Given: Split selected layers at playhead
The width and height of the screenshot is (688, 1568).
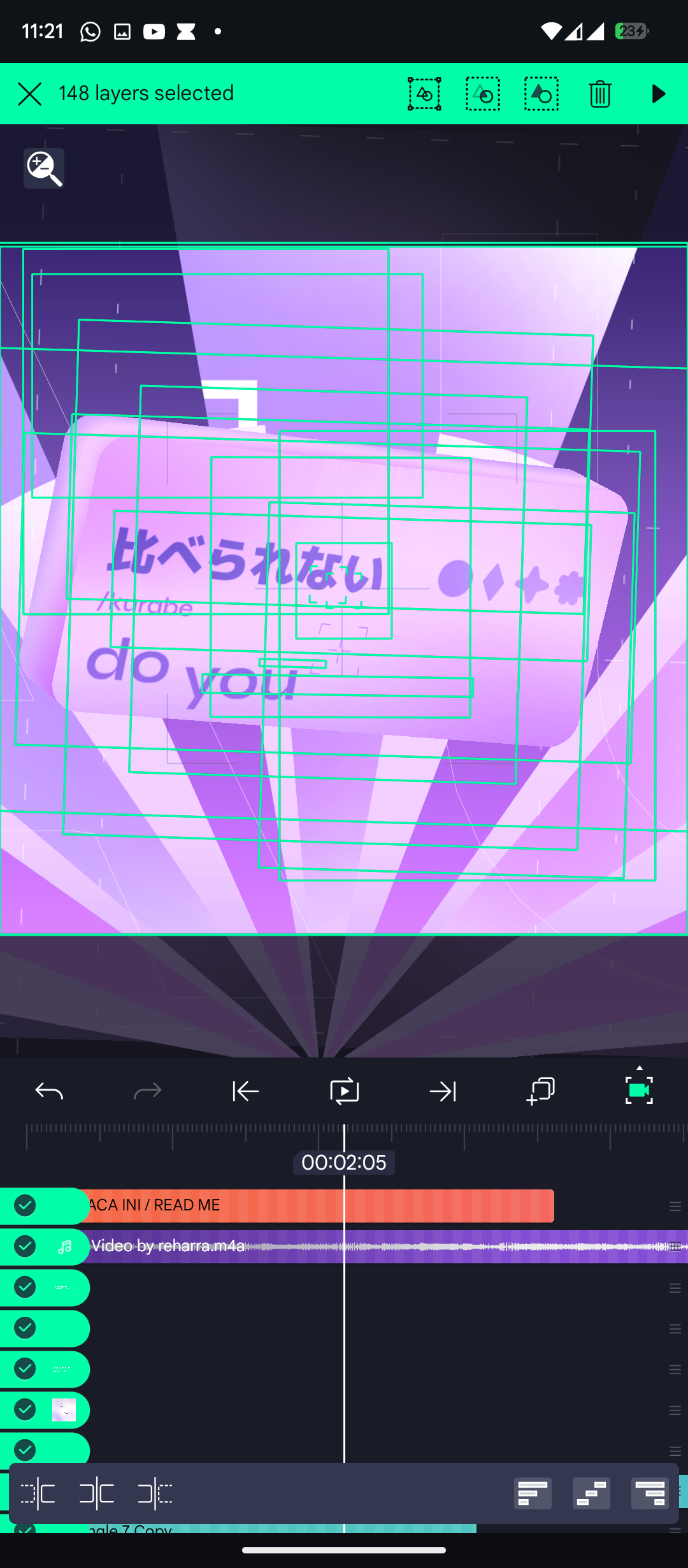Looking at the screenshot, I should 96,1493.
